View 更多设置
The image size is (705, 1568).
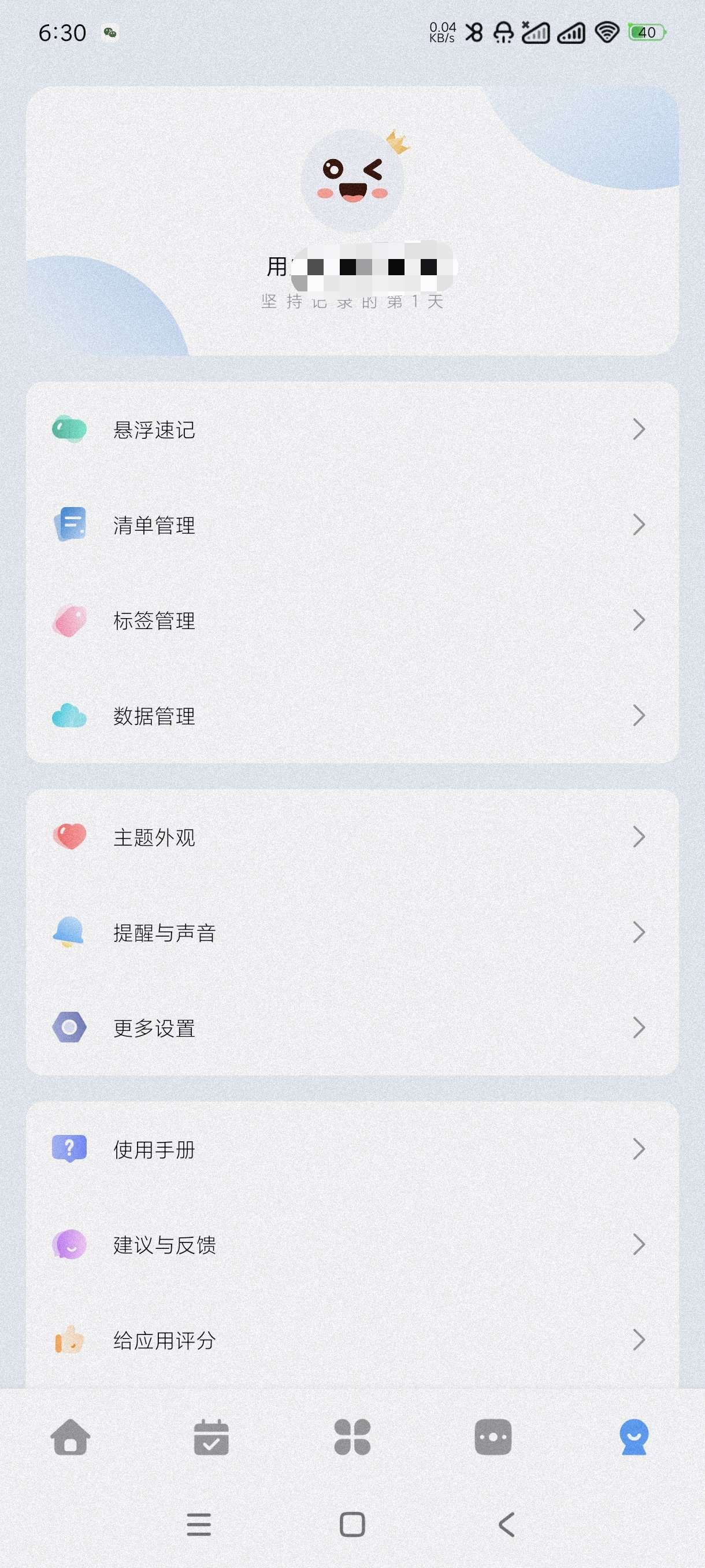coord(351,1028)
